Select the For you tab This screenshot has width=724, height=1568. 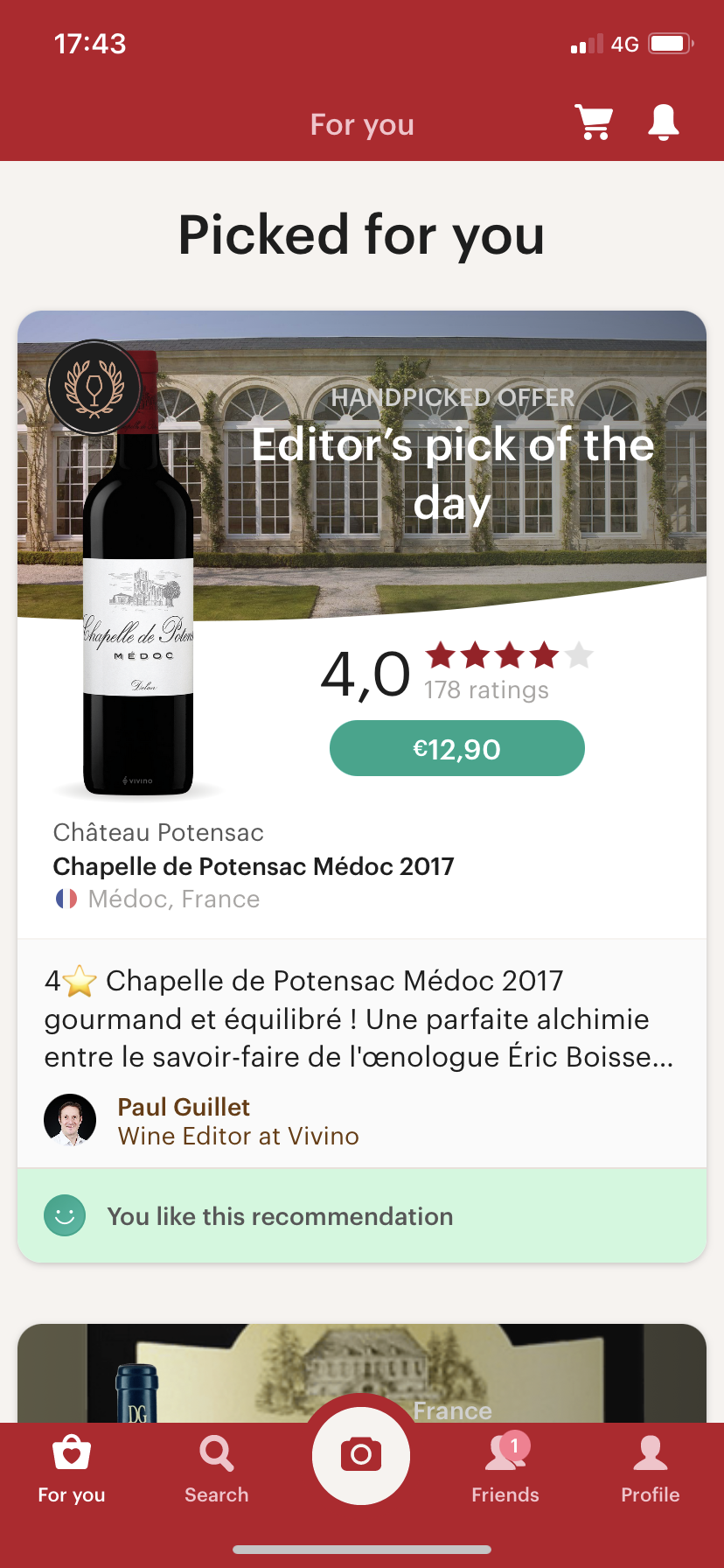(72, 1469)
